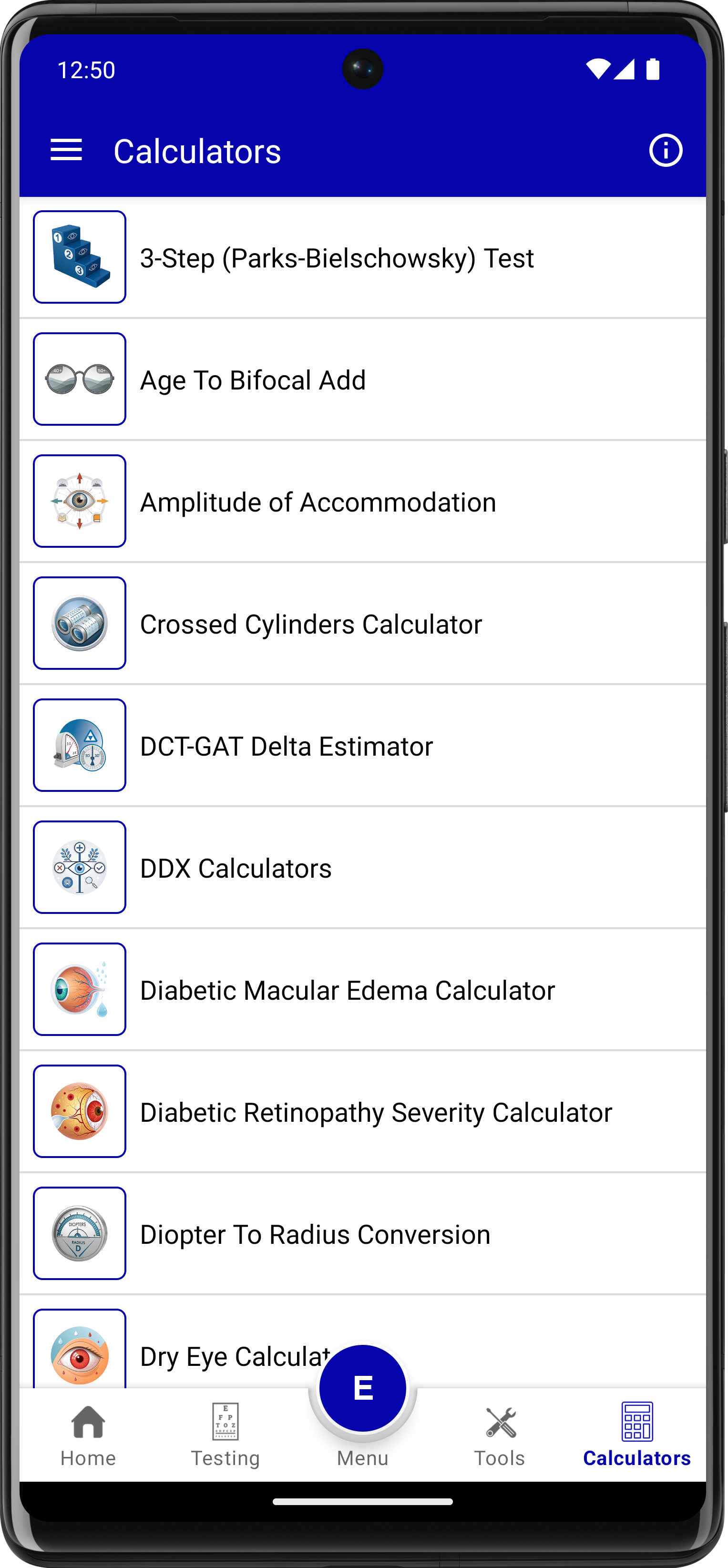This screenshot has width=728, height=1568.
Task: Switch to the Home tab
Action: click(88, 1435)
